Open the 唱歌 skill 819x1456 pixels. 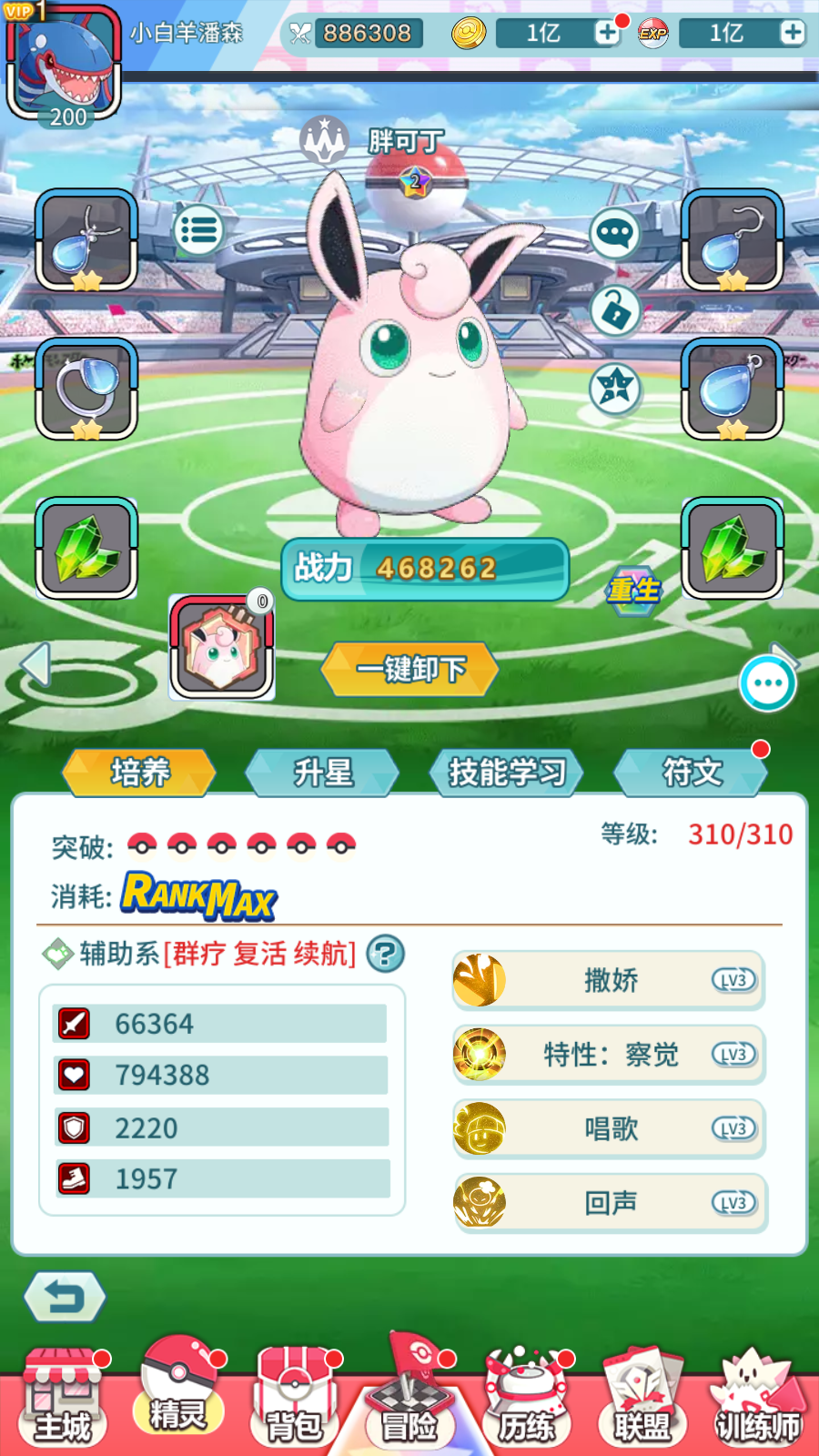pos(608,1129)
